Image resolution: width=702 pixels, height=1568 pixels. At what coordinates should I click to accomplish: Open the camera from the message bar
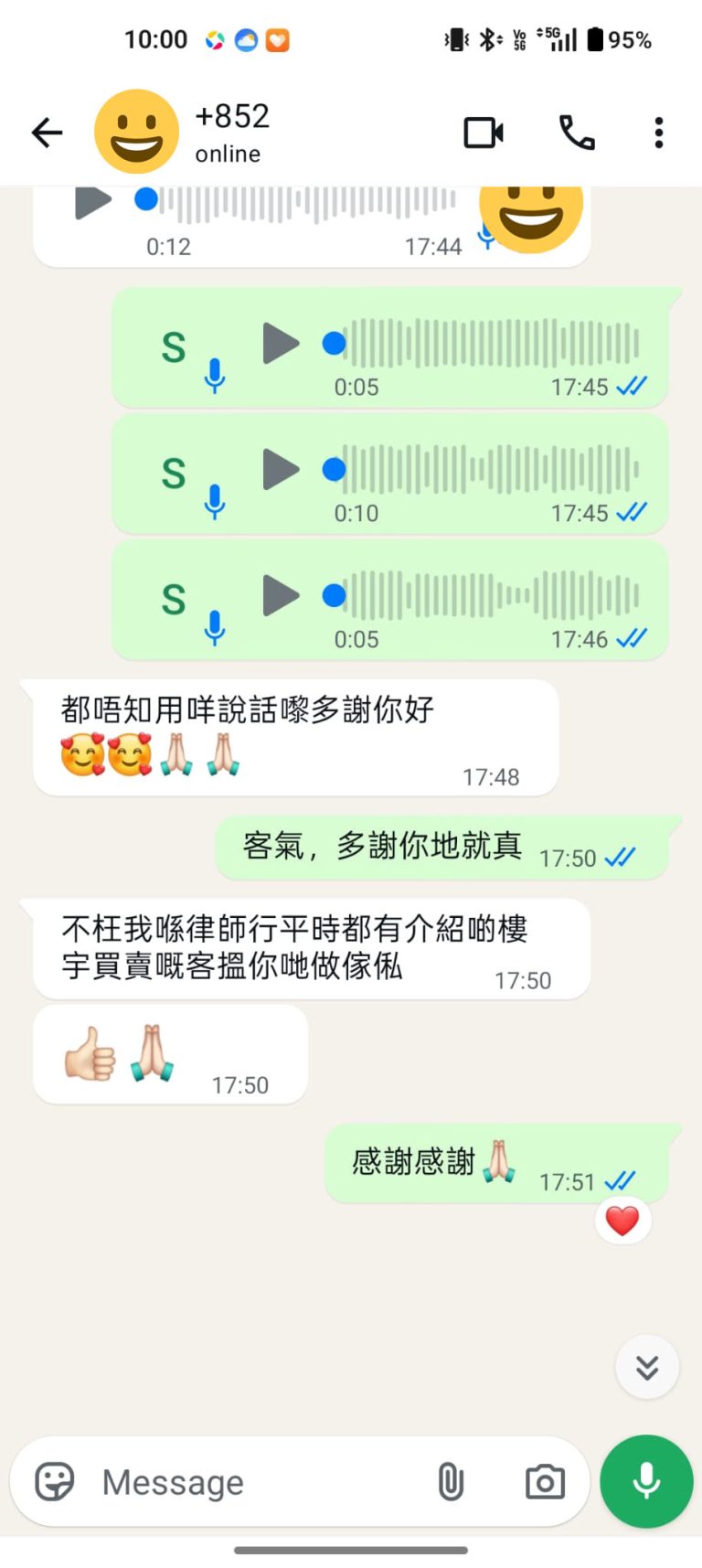(x=545, y=1481)
